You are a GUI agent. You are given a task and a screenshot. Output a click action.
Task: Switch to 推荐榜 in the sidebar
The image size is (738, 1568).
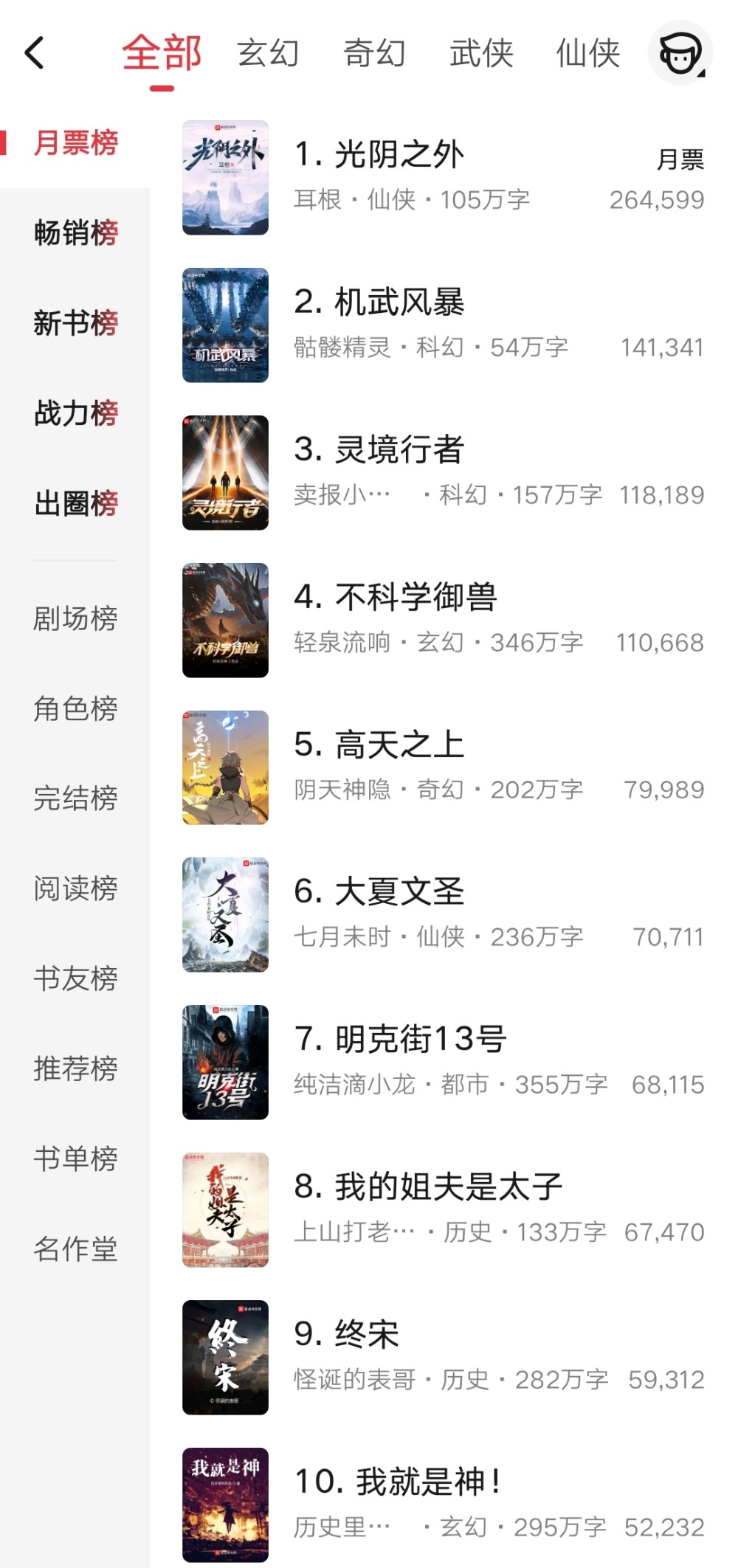(75, 1068)
